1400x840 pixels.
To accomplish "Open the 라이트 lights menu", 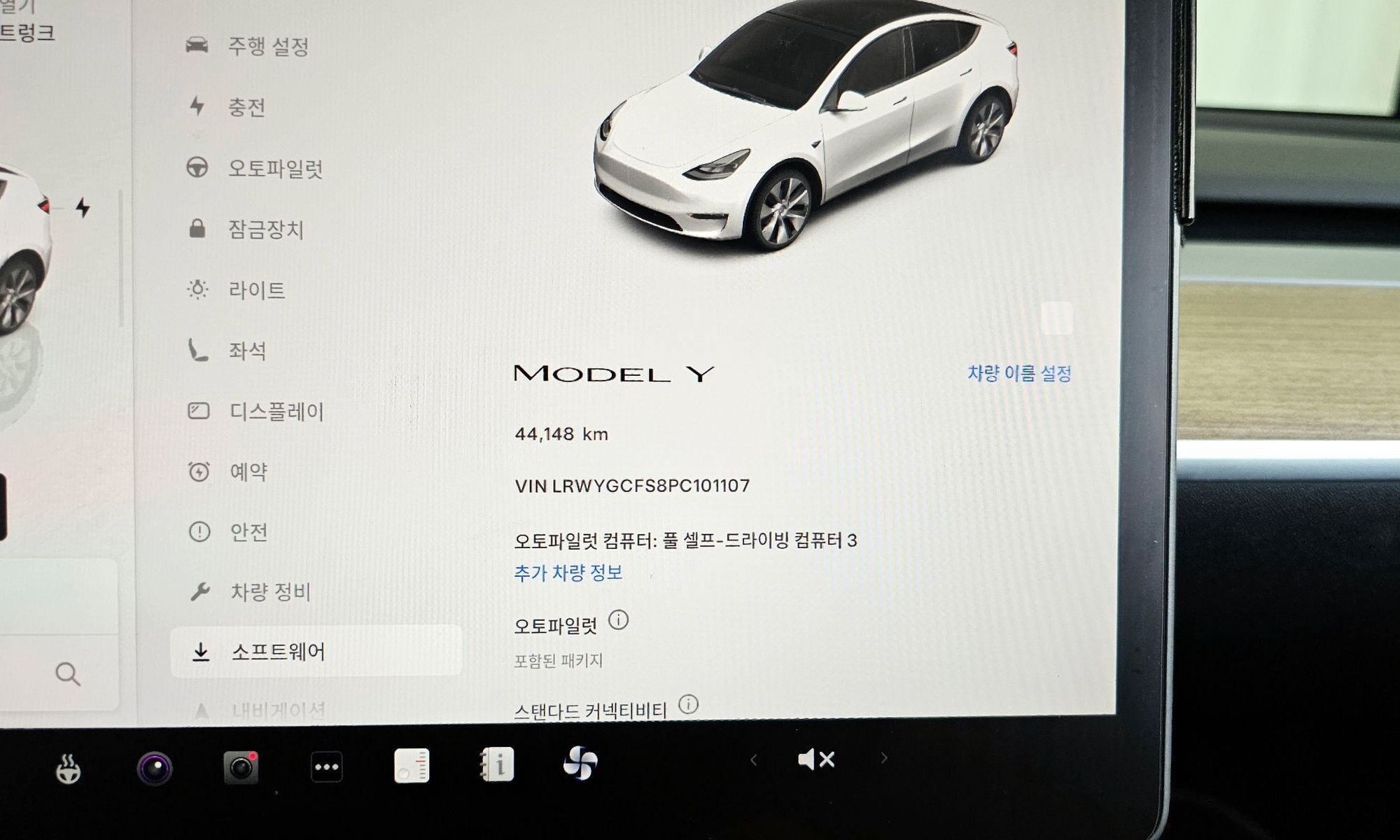I will coord(256,290).
